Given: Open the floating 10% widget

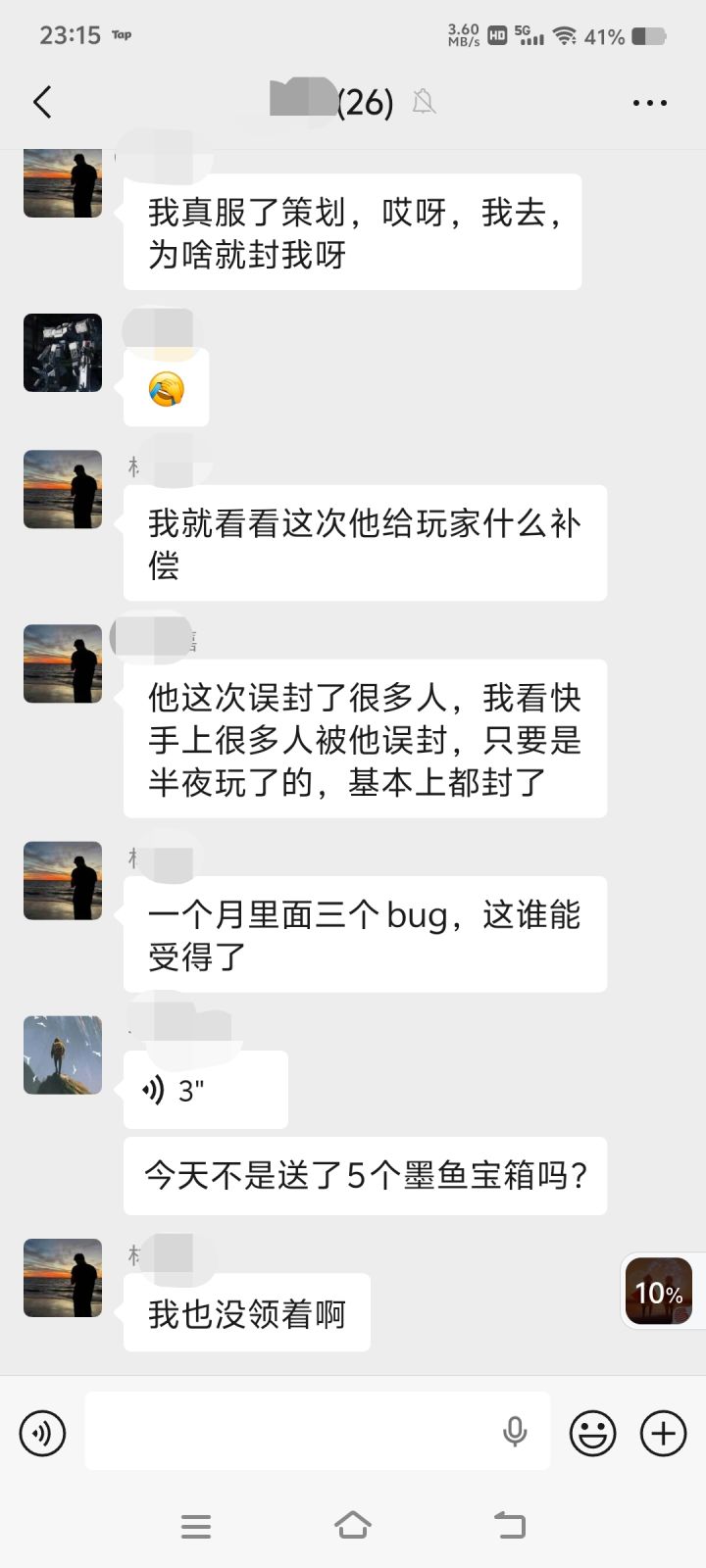Looking at the screenshot, I should pyautogui.click(x=659, y=1292).
